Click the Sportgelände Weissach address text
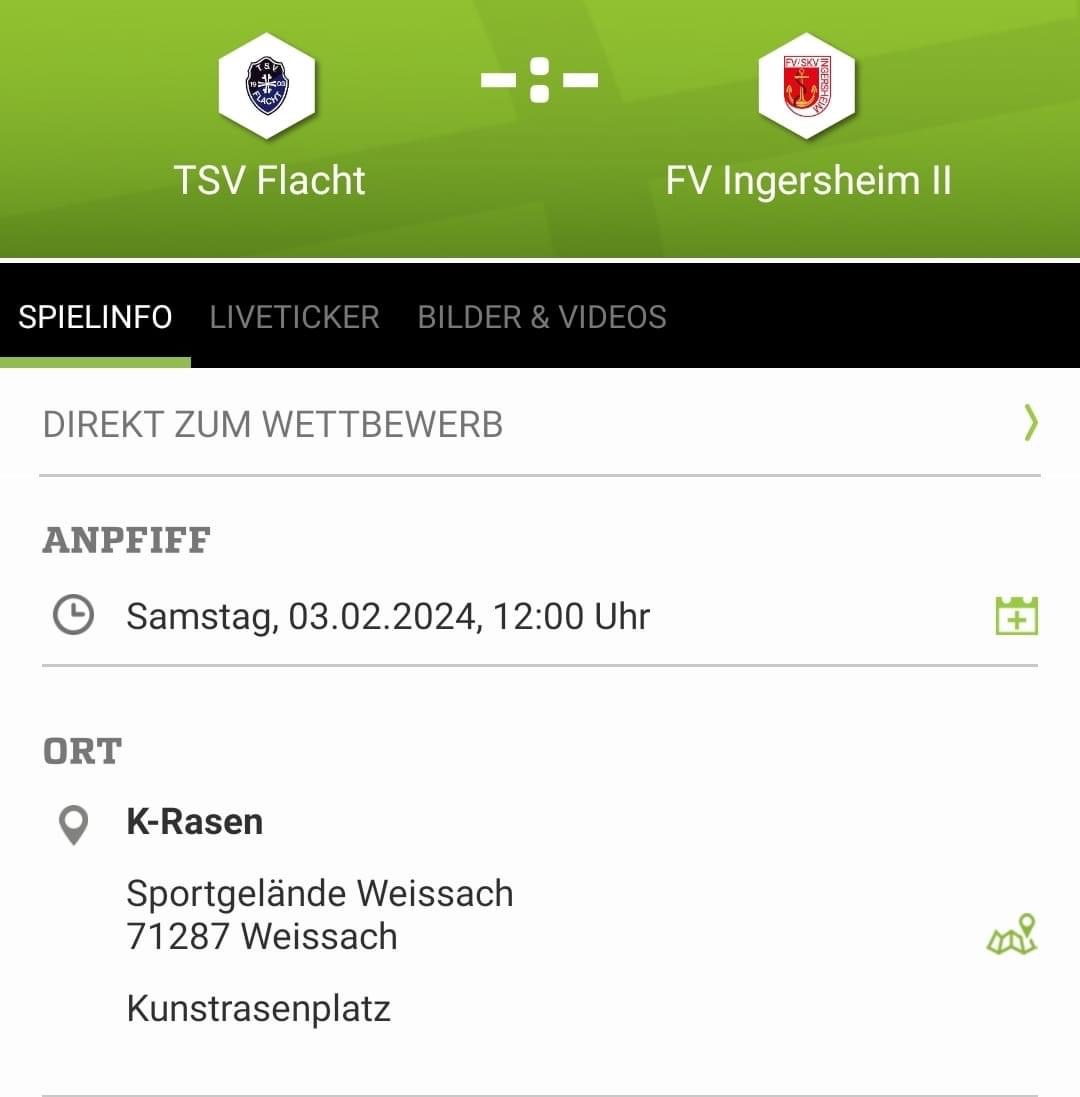 (320, 893)
